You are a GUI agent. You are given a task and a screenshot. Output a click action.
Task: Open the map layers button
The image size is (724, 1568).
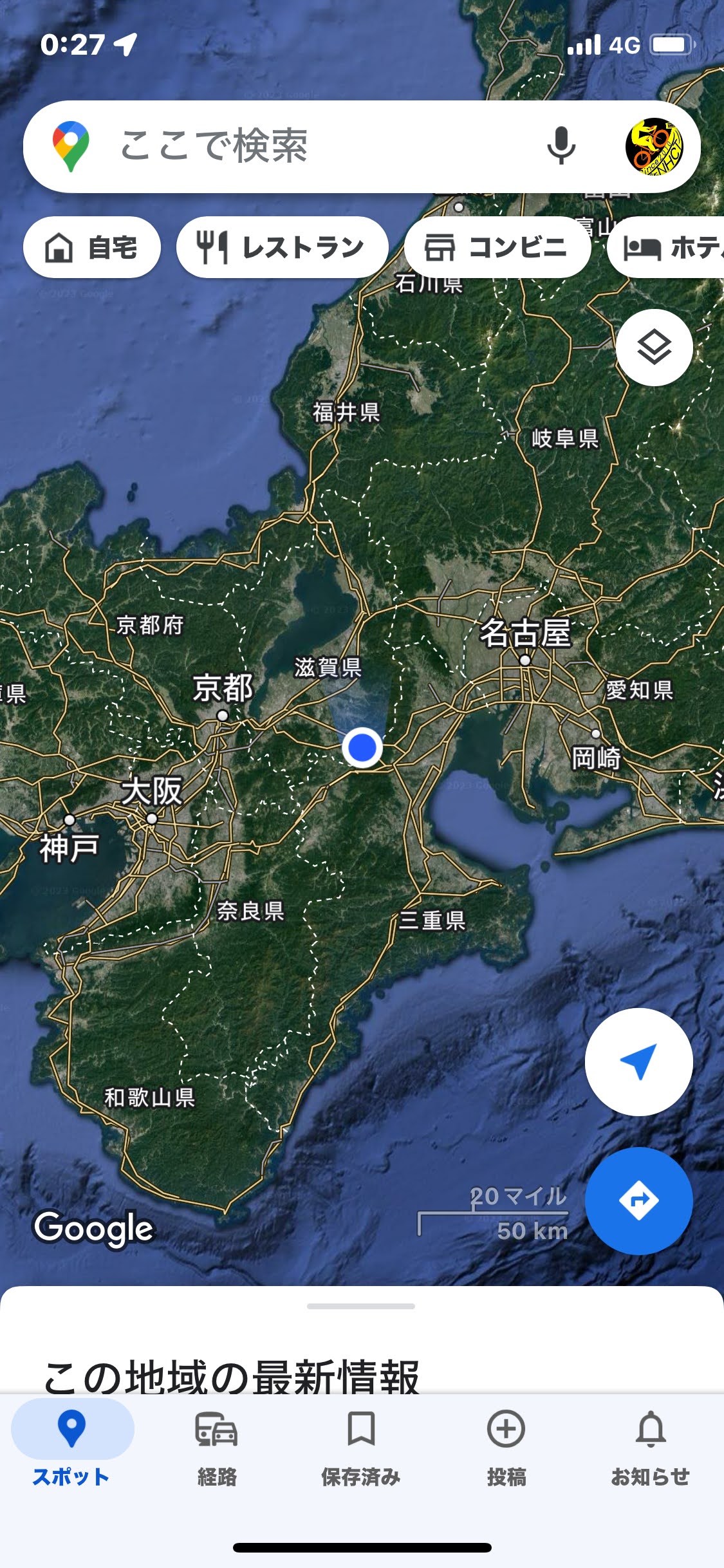(x=654, y=348)
